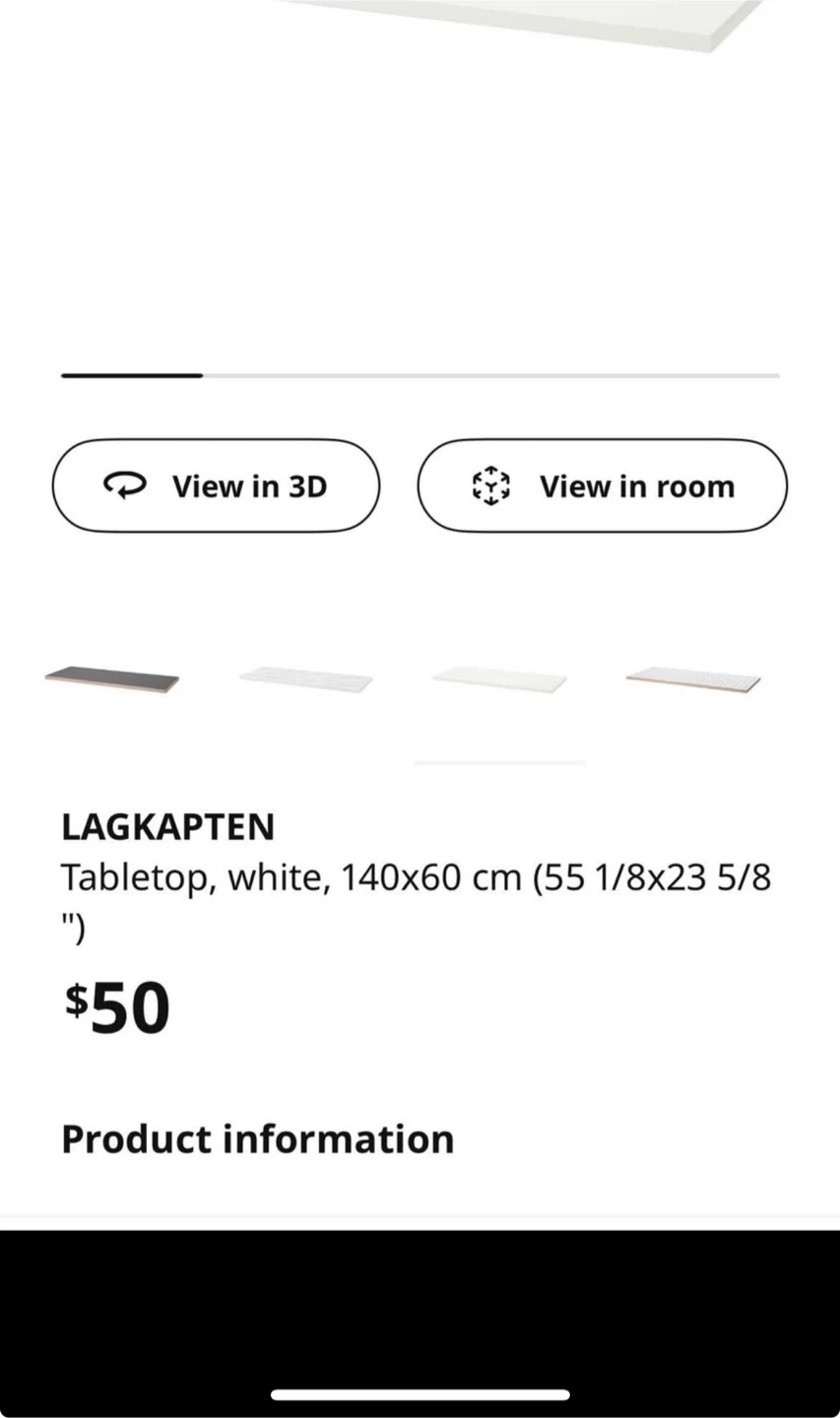Tap the image carousel progress bar
840x1418 pixels.
[420, 375]
